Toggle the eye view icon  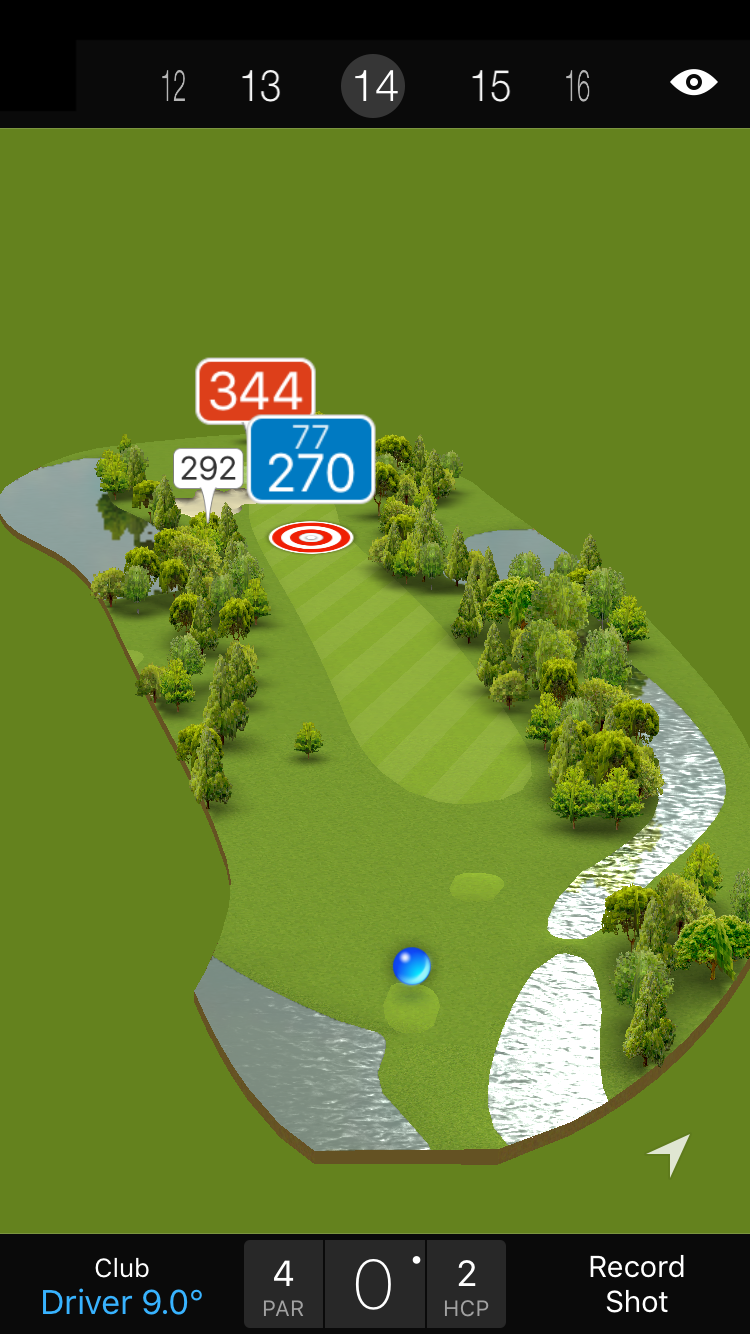693,83
